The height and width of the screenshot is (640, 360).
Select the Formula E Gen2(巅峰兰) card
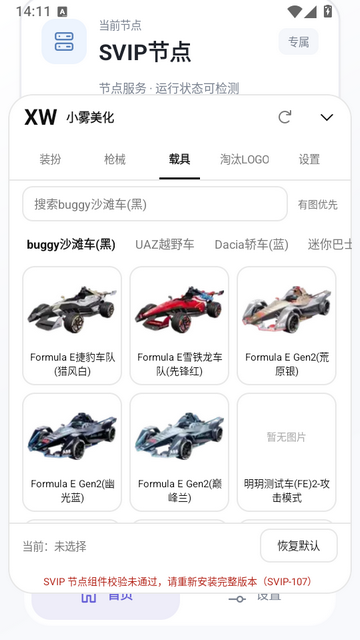[179, 452]
